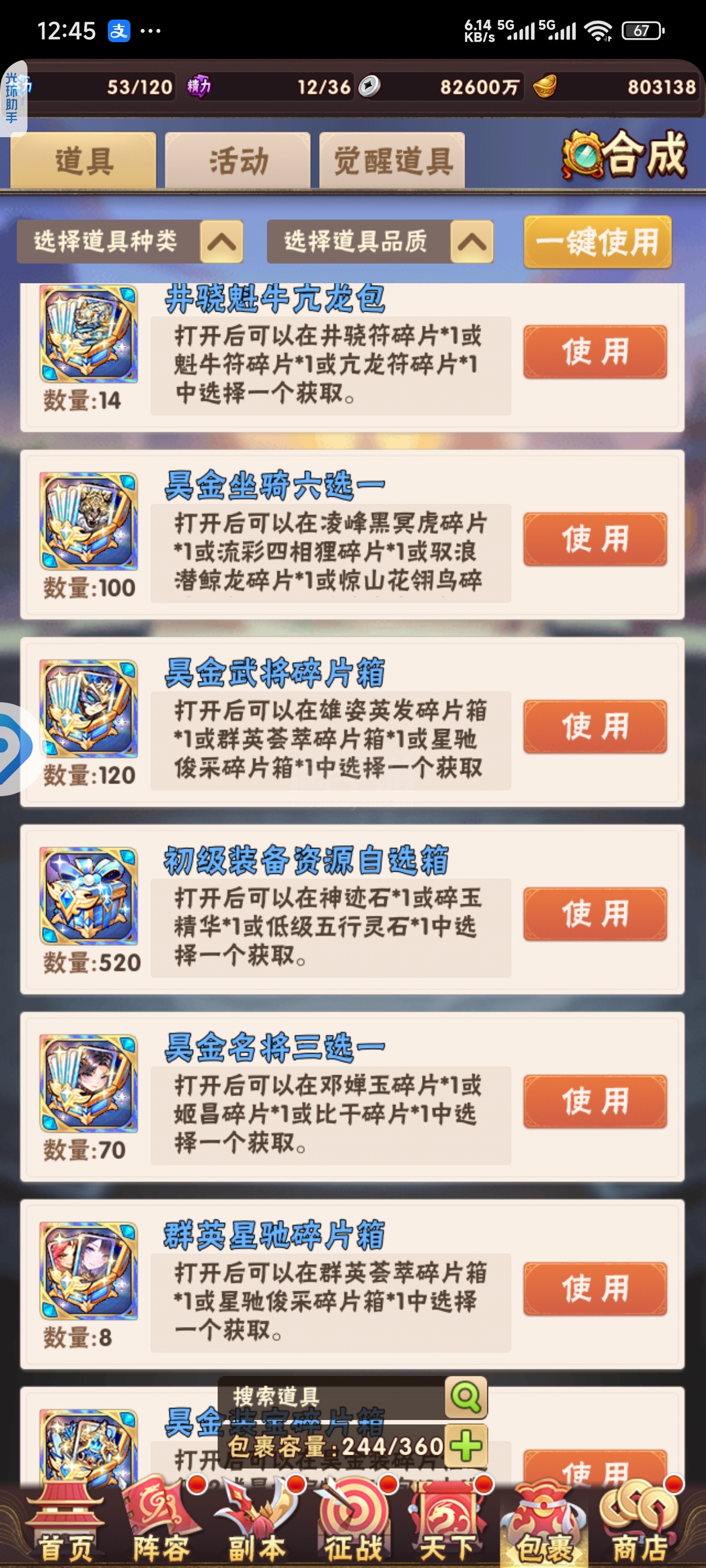This screenshot has height=1568, width=706.
Task: Open the 商店 shop tab
Action: click(640, 1523)
